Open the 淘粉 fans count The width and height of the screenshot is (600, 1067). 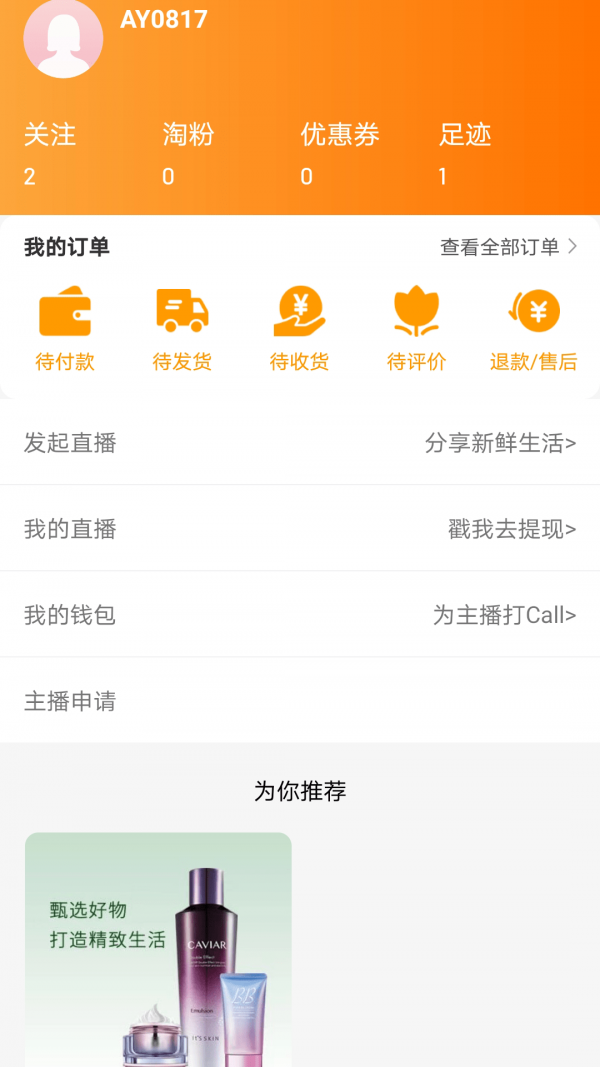pos(188,153)
